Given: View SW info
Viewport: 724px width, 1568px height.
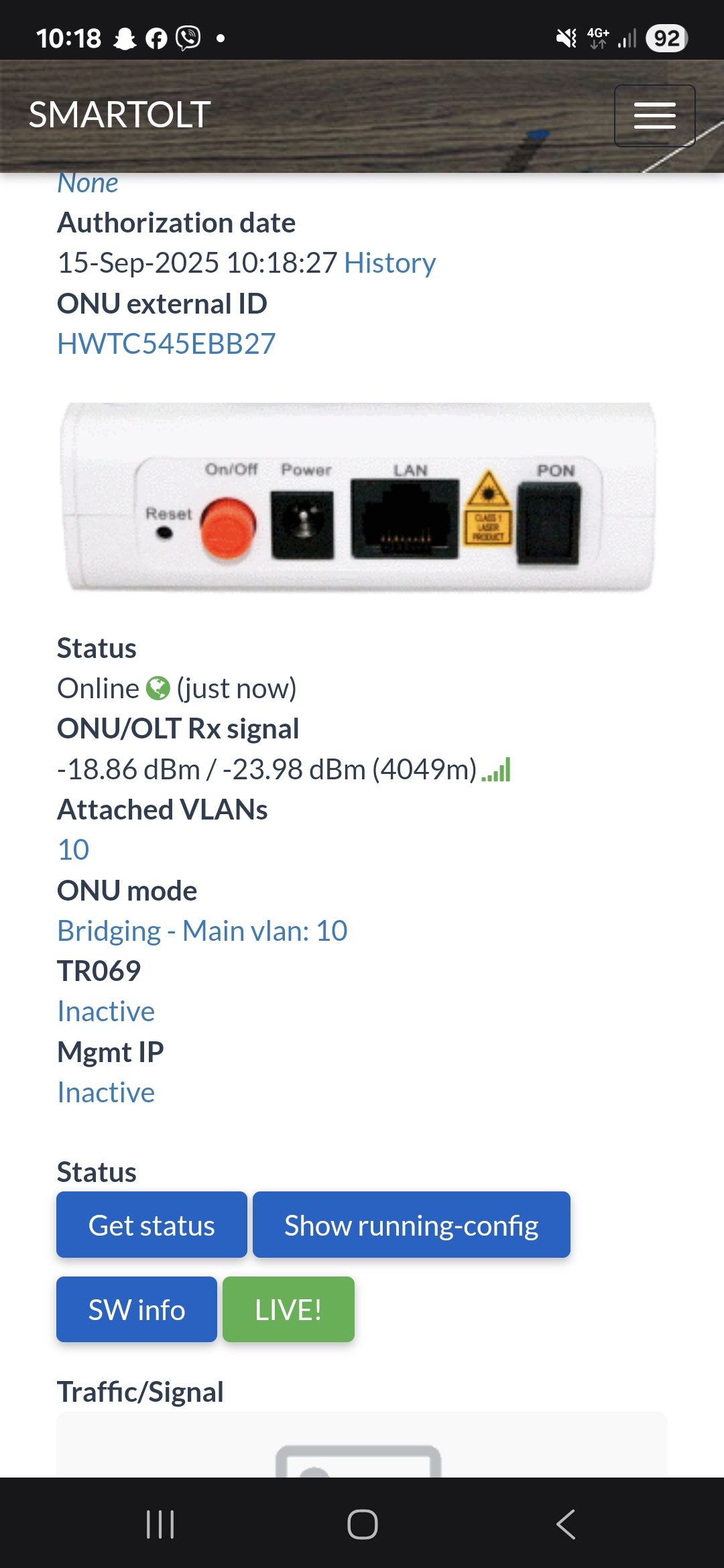Looking at the screenshot, I should 137,1309.
